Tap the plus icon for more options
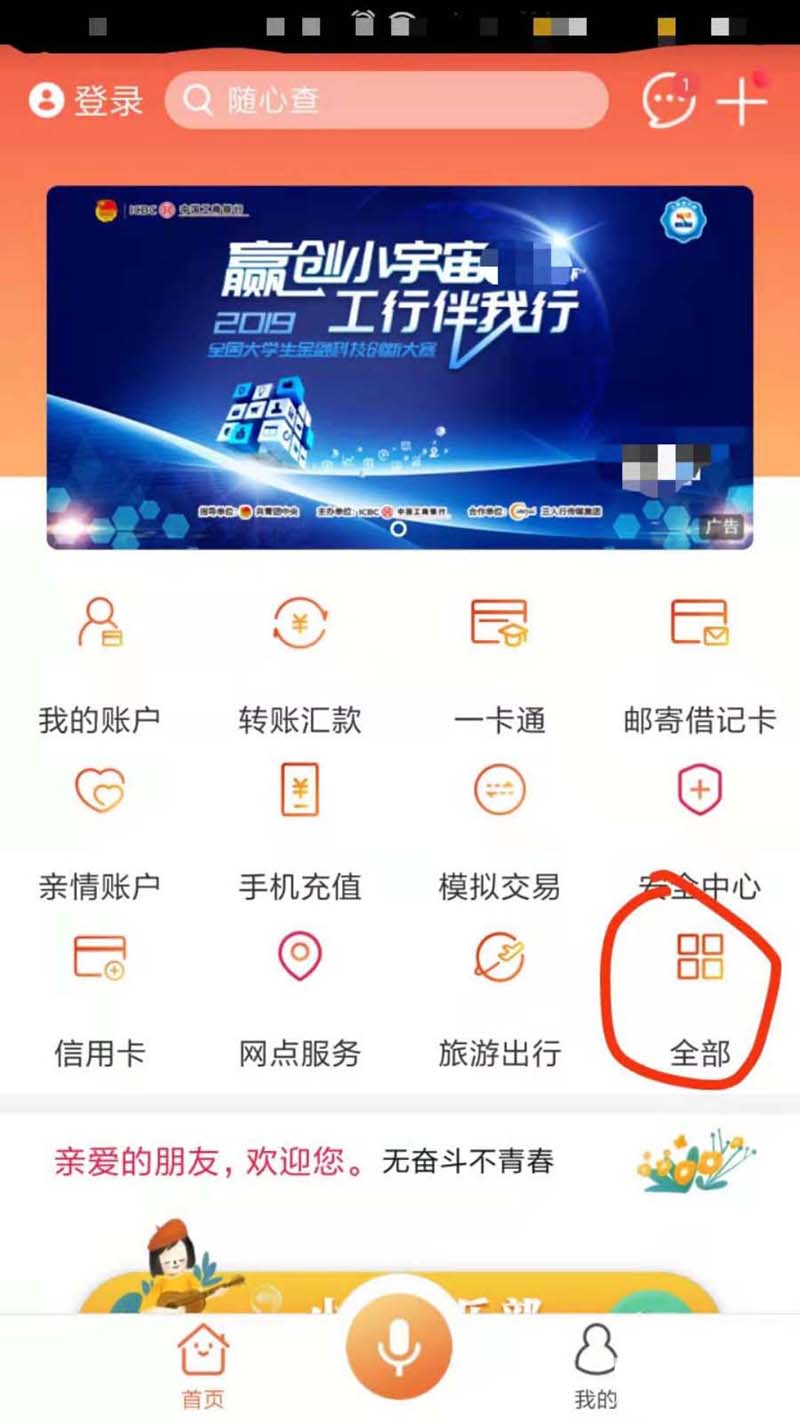Screen dimensions: 800x1422 click(x=742, y=100)
